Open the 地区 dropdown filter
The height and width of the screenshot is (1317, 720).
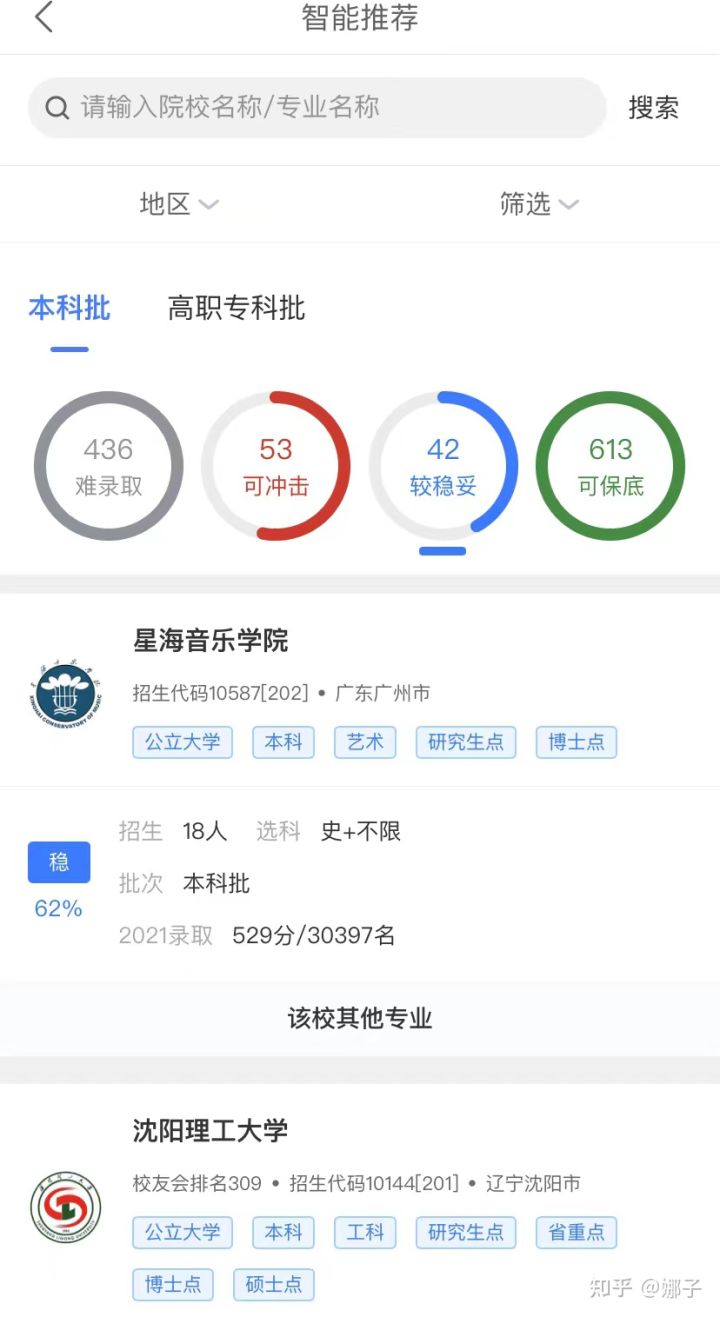(x=178, y=205)
